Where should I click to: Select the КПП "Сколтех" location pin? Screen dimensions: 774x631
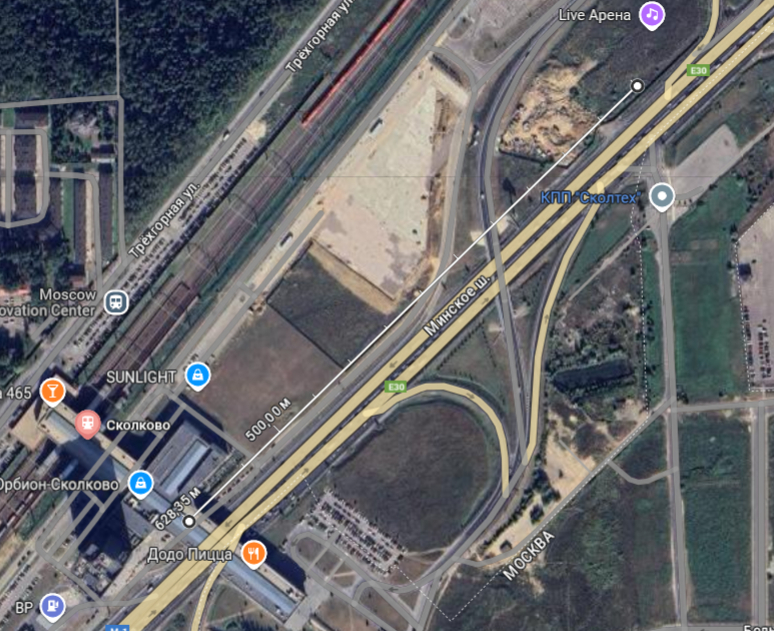pos(662,196)
